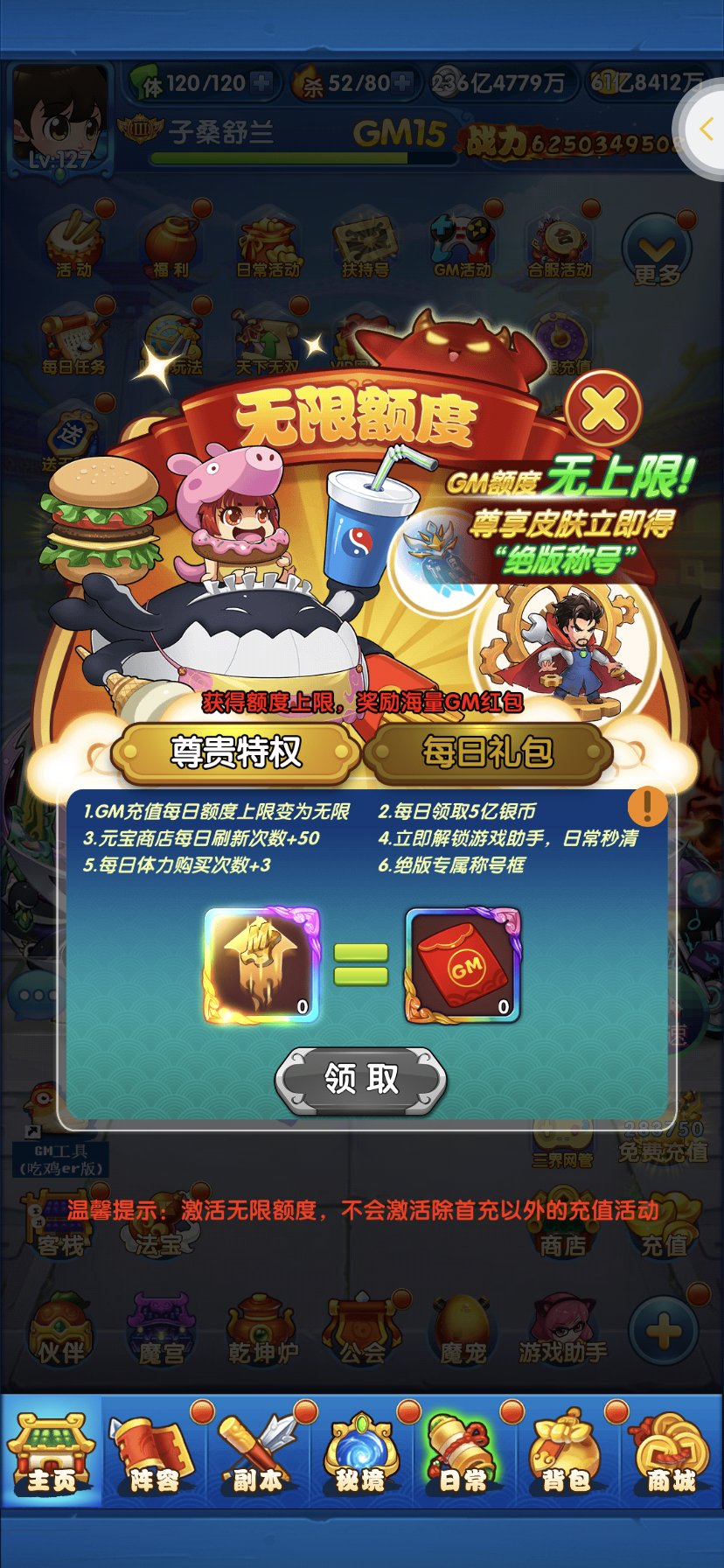Go to the 商城 tab

click(x=671, y=1452)
